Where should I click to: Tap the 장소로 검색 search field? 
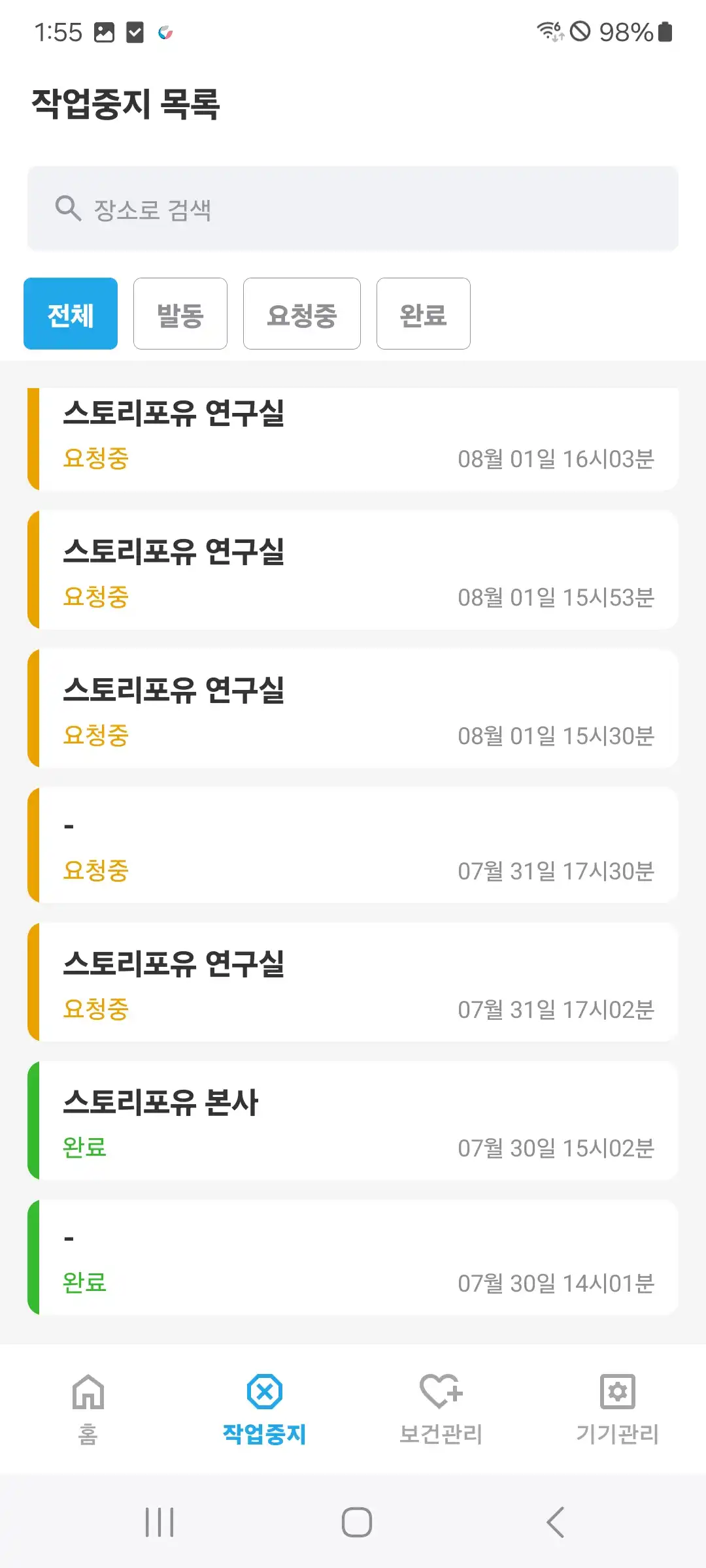pyautogui.click(x=353, y=209)
